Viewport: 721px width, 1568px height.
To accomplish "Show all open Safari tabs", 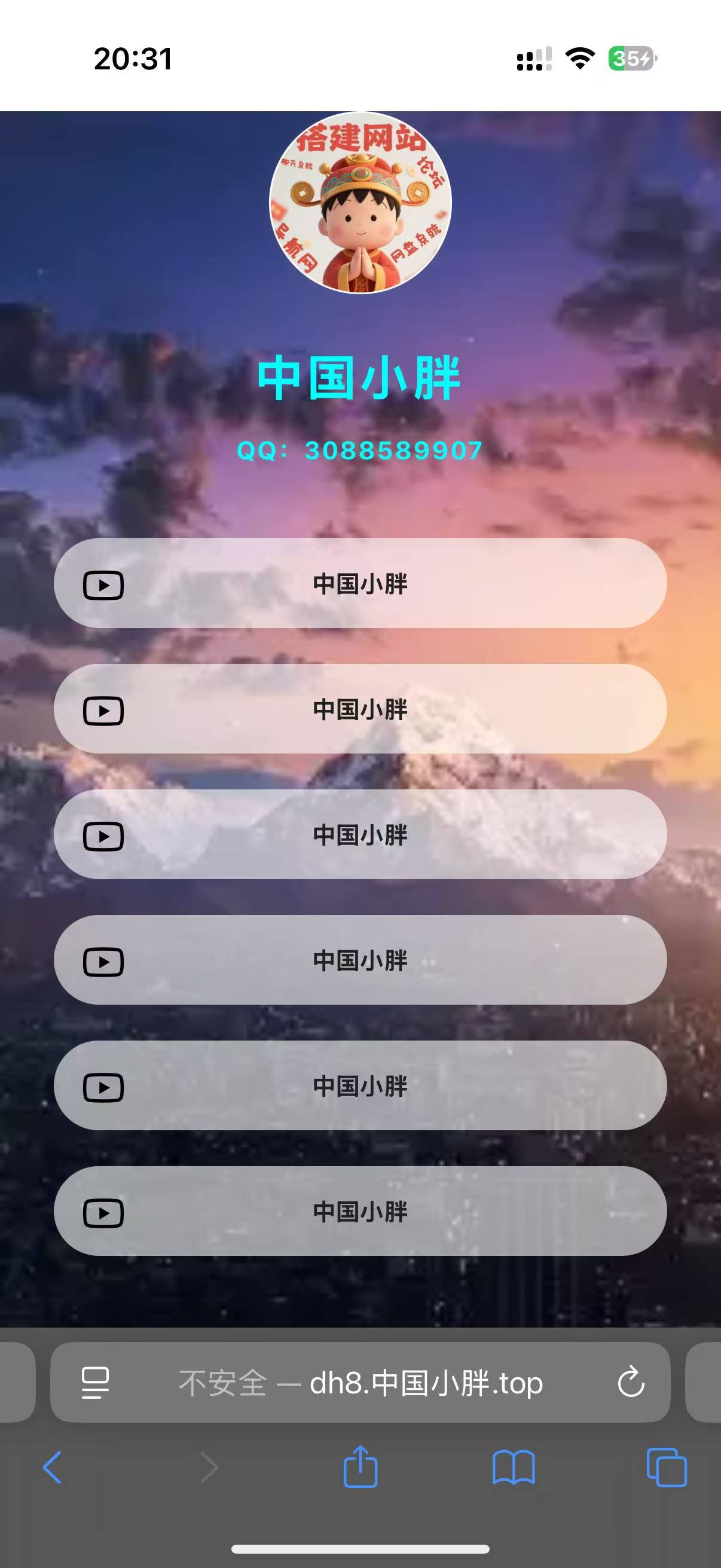I will [666, 1467].
